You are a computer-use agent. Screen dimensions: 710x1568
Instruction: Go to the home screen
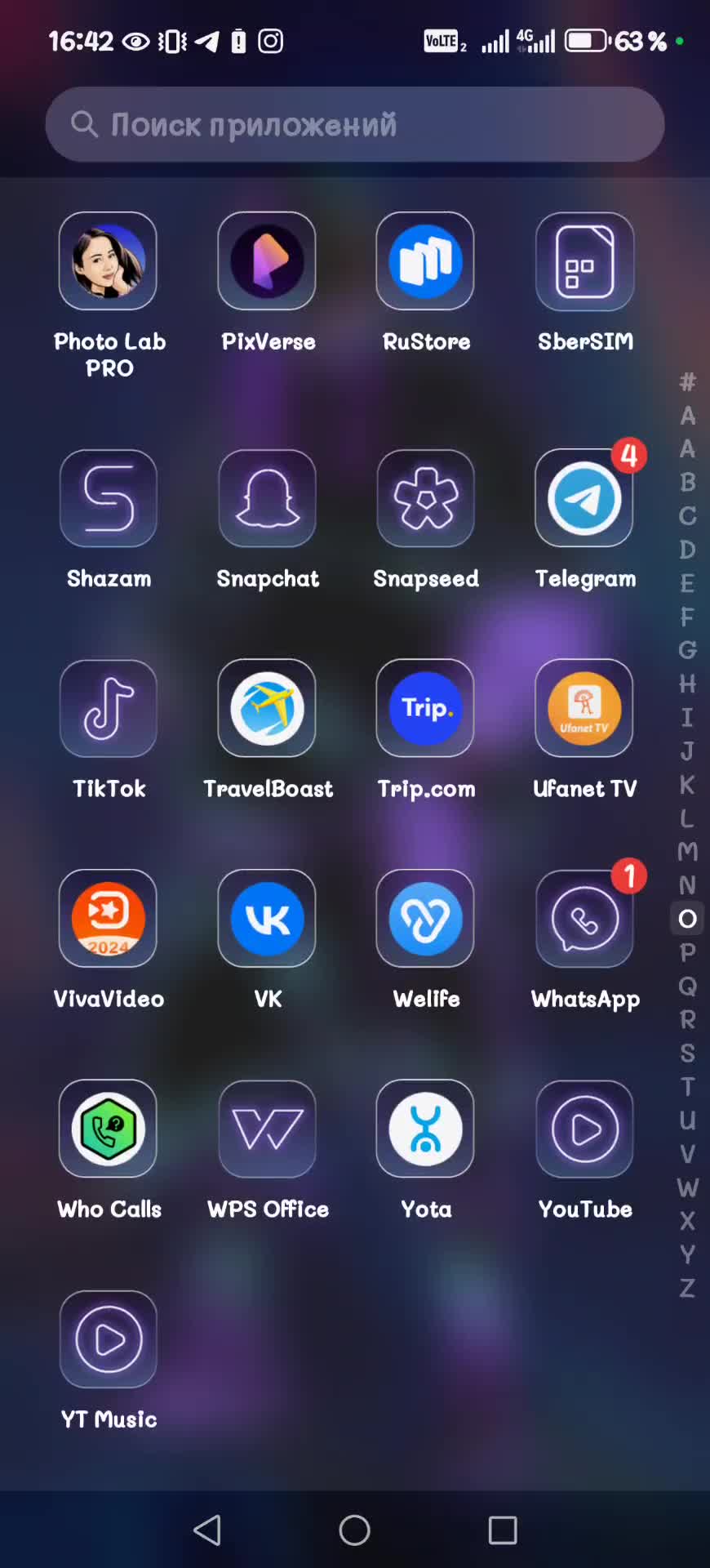tap(355, 1530)
